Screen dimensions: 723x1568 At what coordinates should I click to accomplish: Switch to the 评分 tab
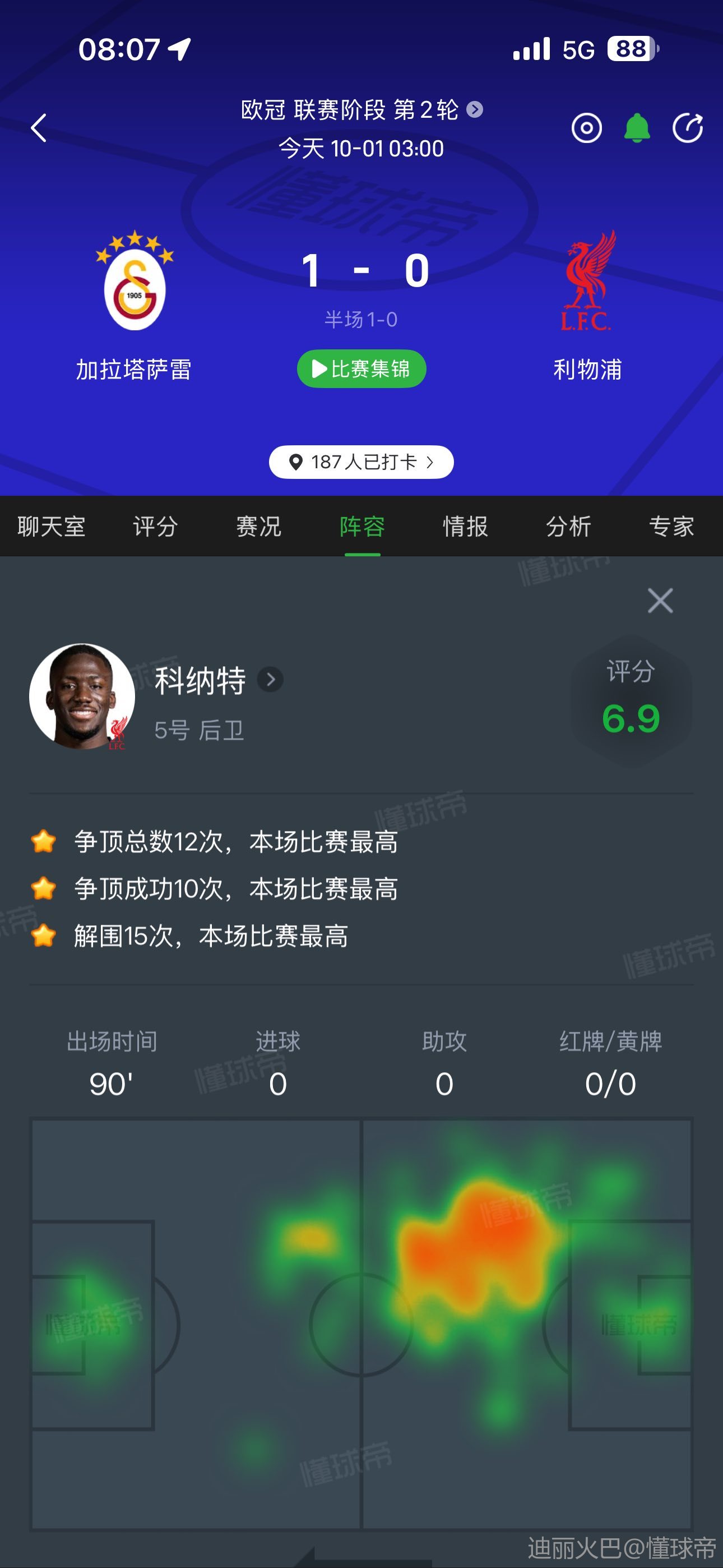click(155, 527)
